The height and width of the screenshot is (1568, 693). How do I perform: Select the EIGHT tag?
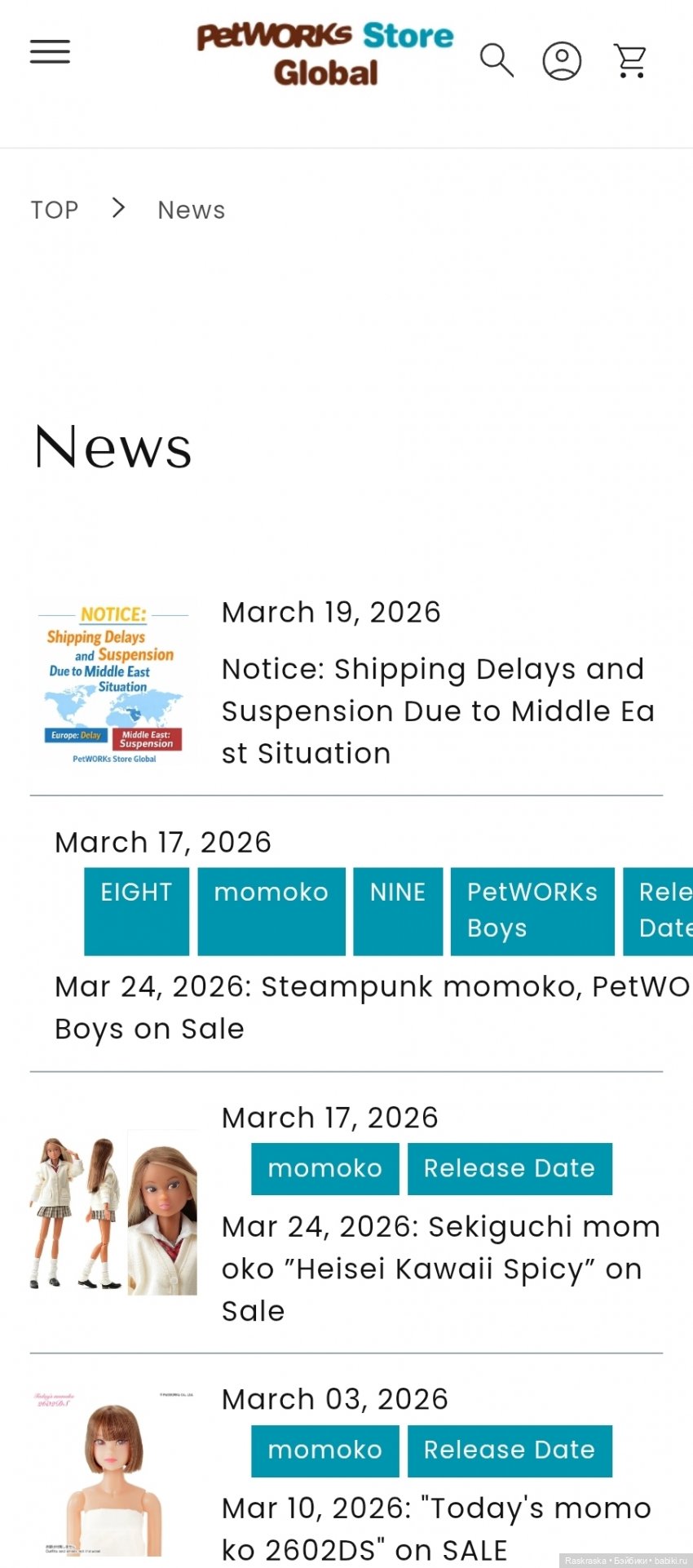[136, 910]
